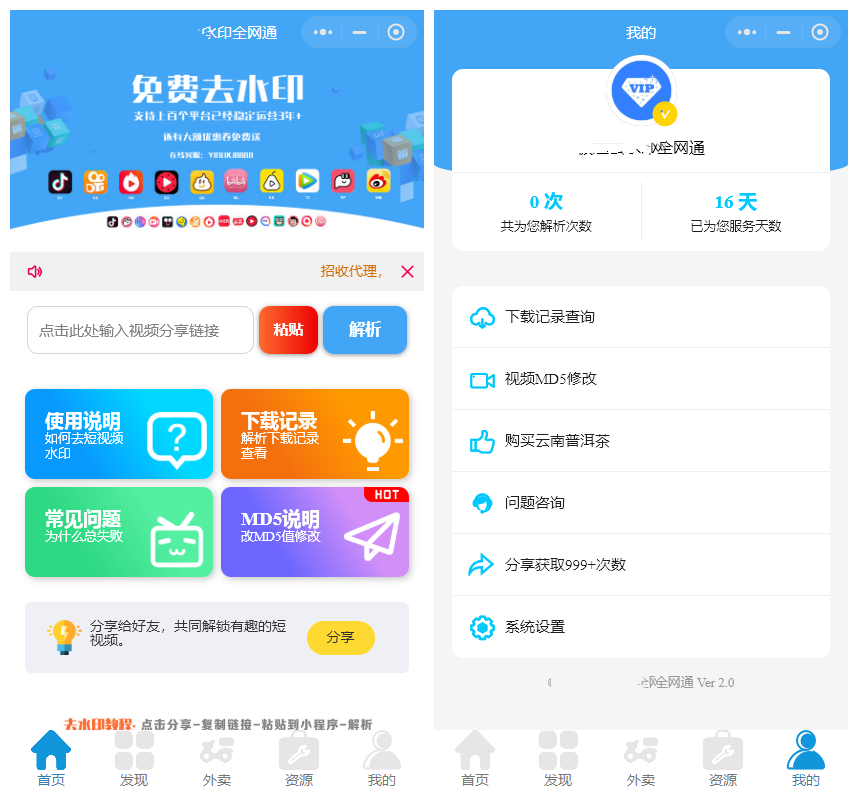Screen dimensions: 858x800
Task: Tap the 解析 parse button
Action: (x=364, y=330)
